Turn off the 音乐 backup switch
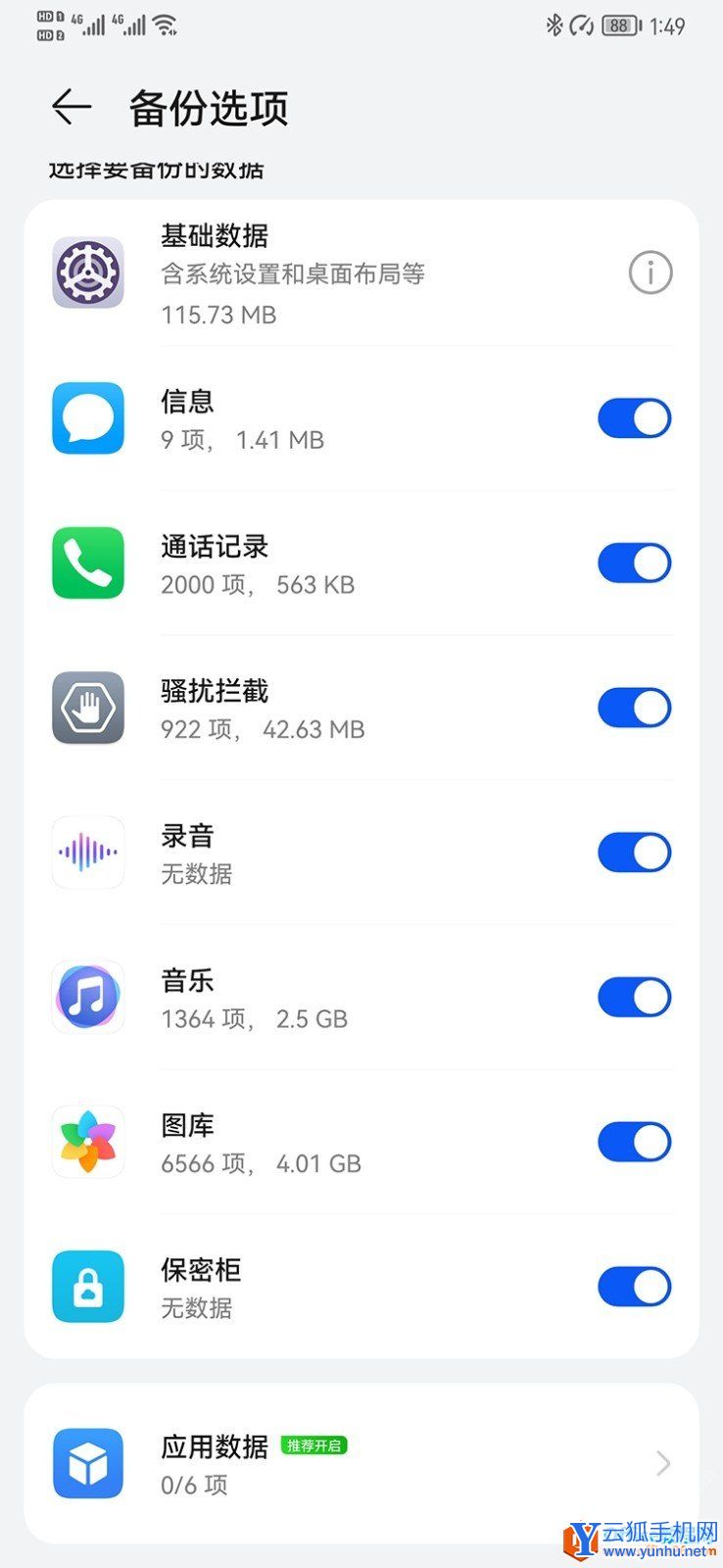Screen dimensions: 723x1568 click(633, 997)
